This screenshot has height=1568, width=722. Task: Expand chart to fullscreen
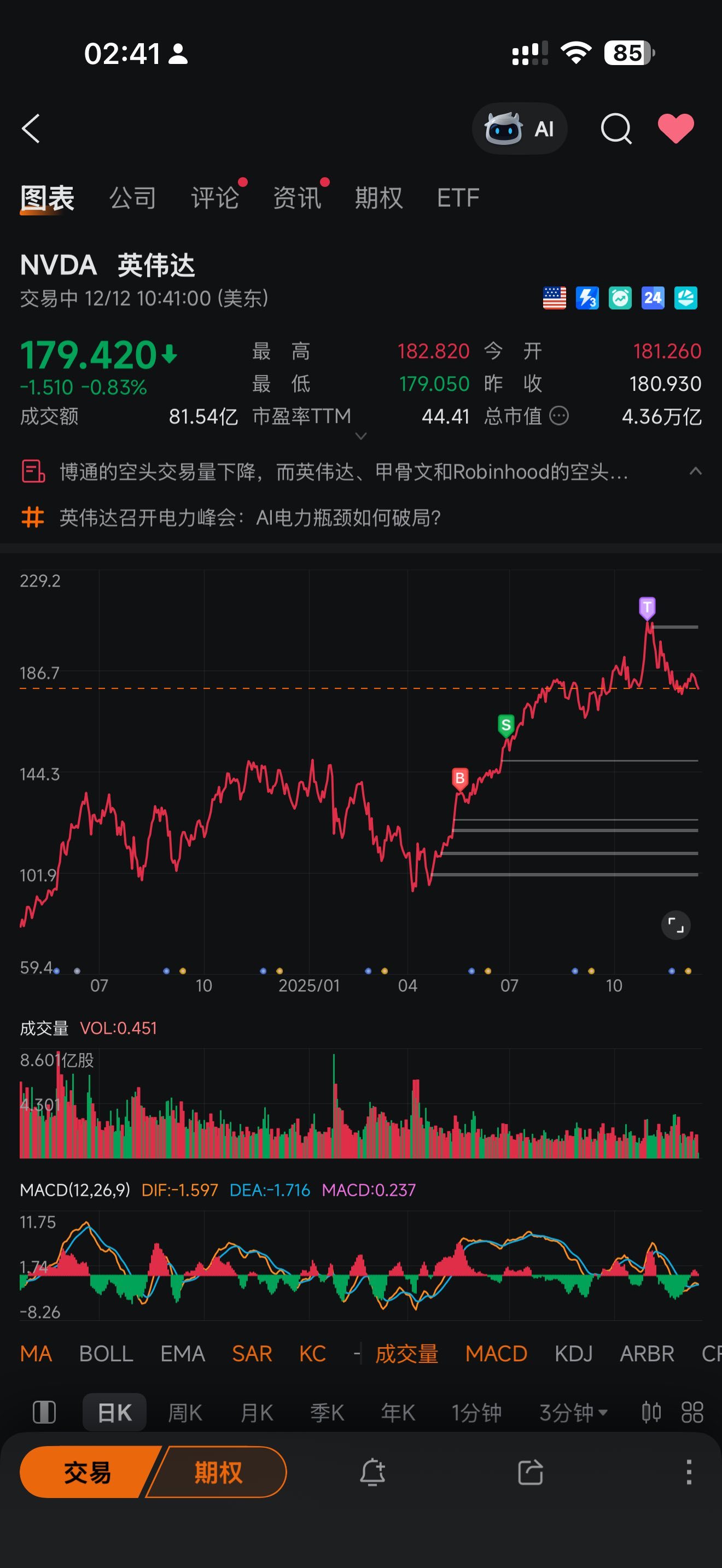click(676, 925)
